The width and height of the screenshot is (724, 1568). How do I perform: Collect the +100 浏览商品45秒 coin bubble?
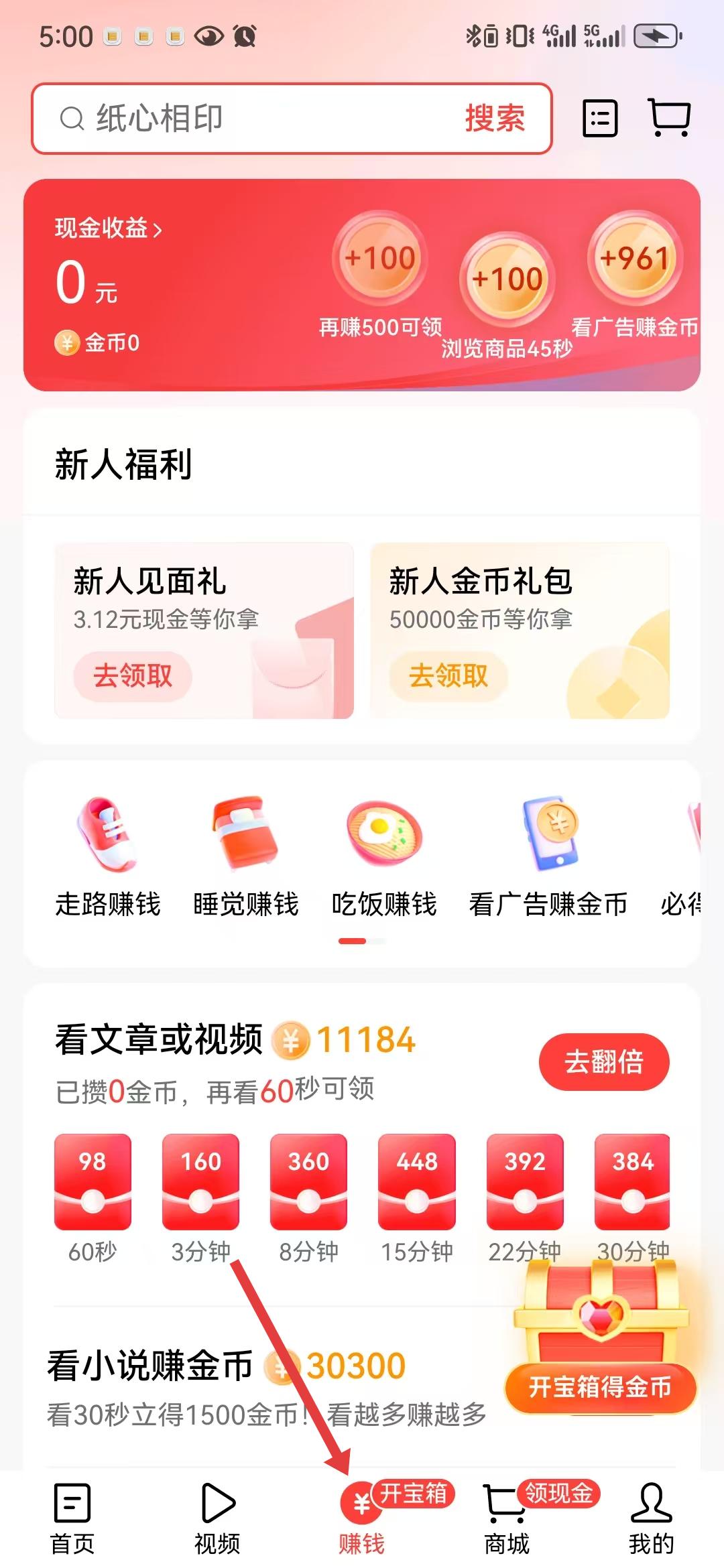(x=507, y=279)
